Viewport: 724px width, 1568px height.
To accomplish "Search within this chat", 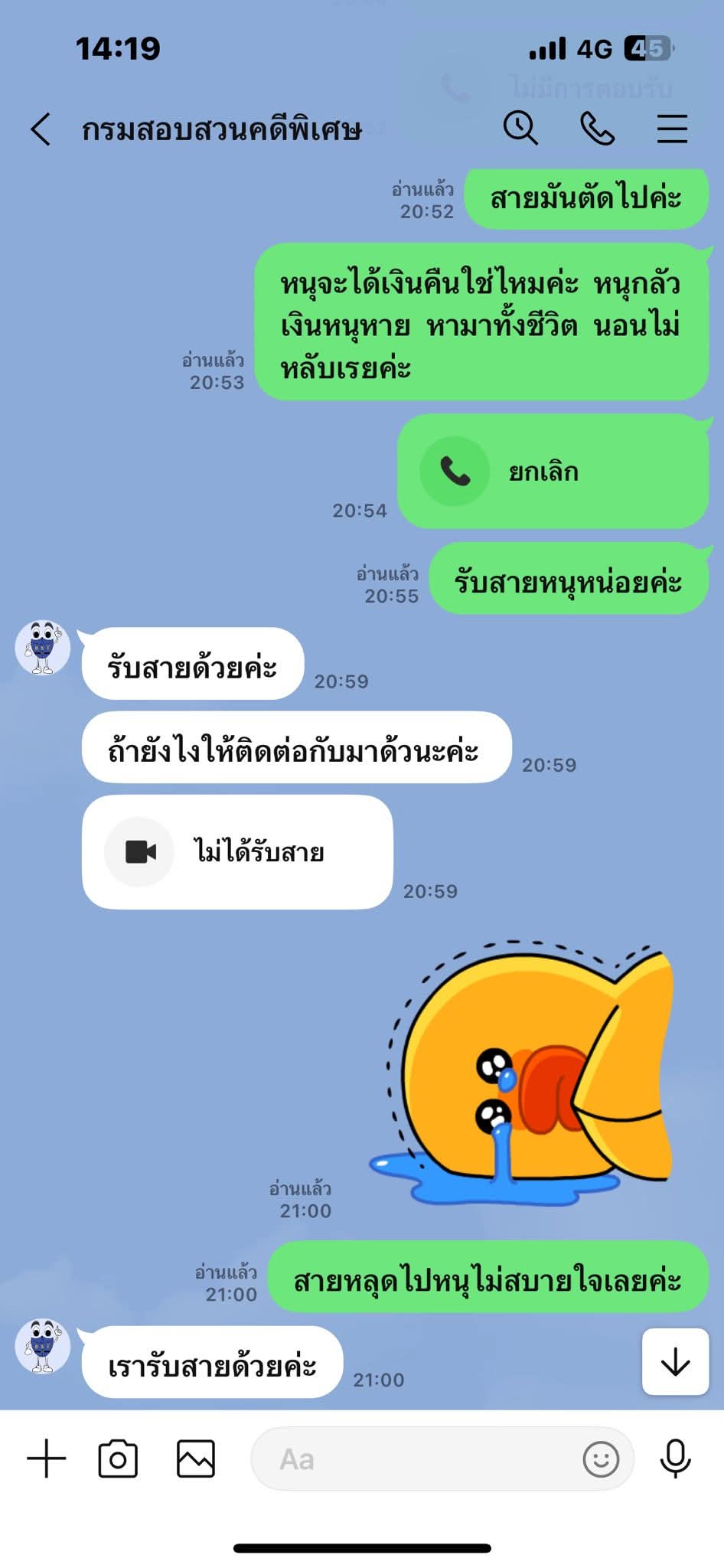I will click(x=520, y=127).
